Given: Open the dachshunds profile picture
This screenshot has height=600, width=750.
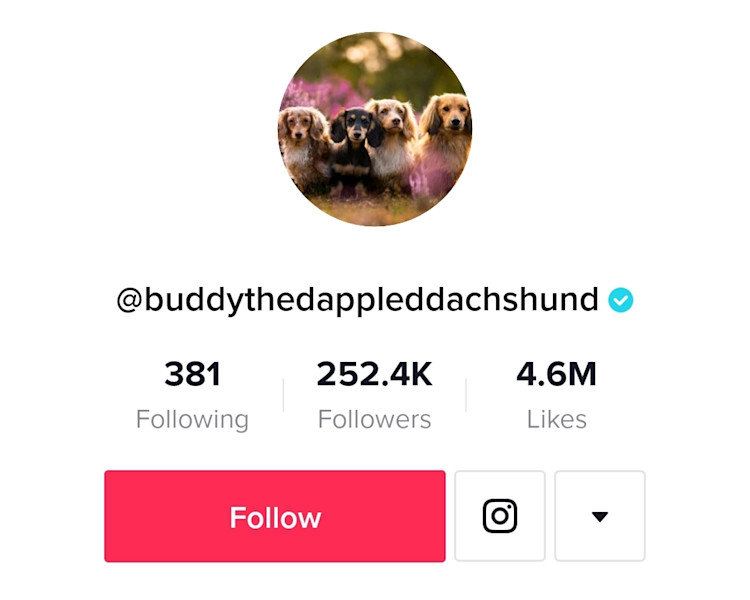Looking at the screenshot, I should [374, 130].
